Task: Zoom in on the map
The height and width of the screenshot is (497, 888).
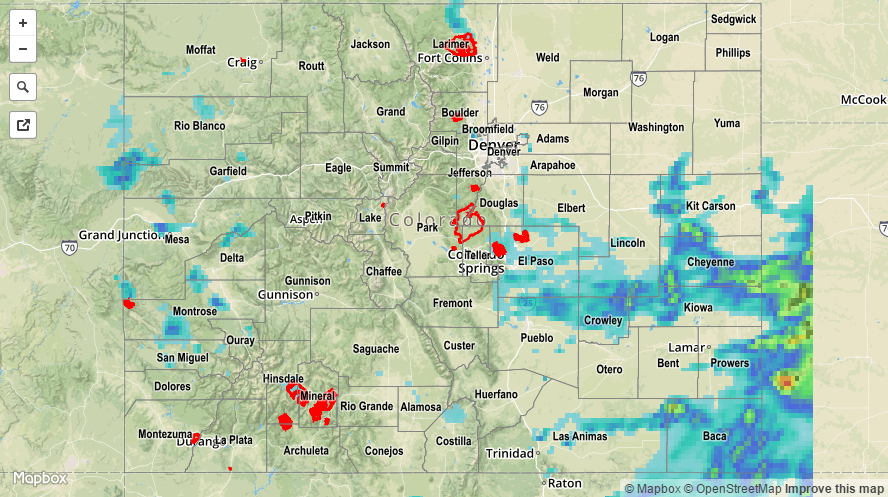Action: (23, 22)
